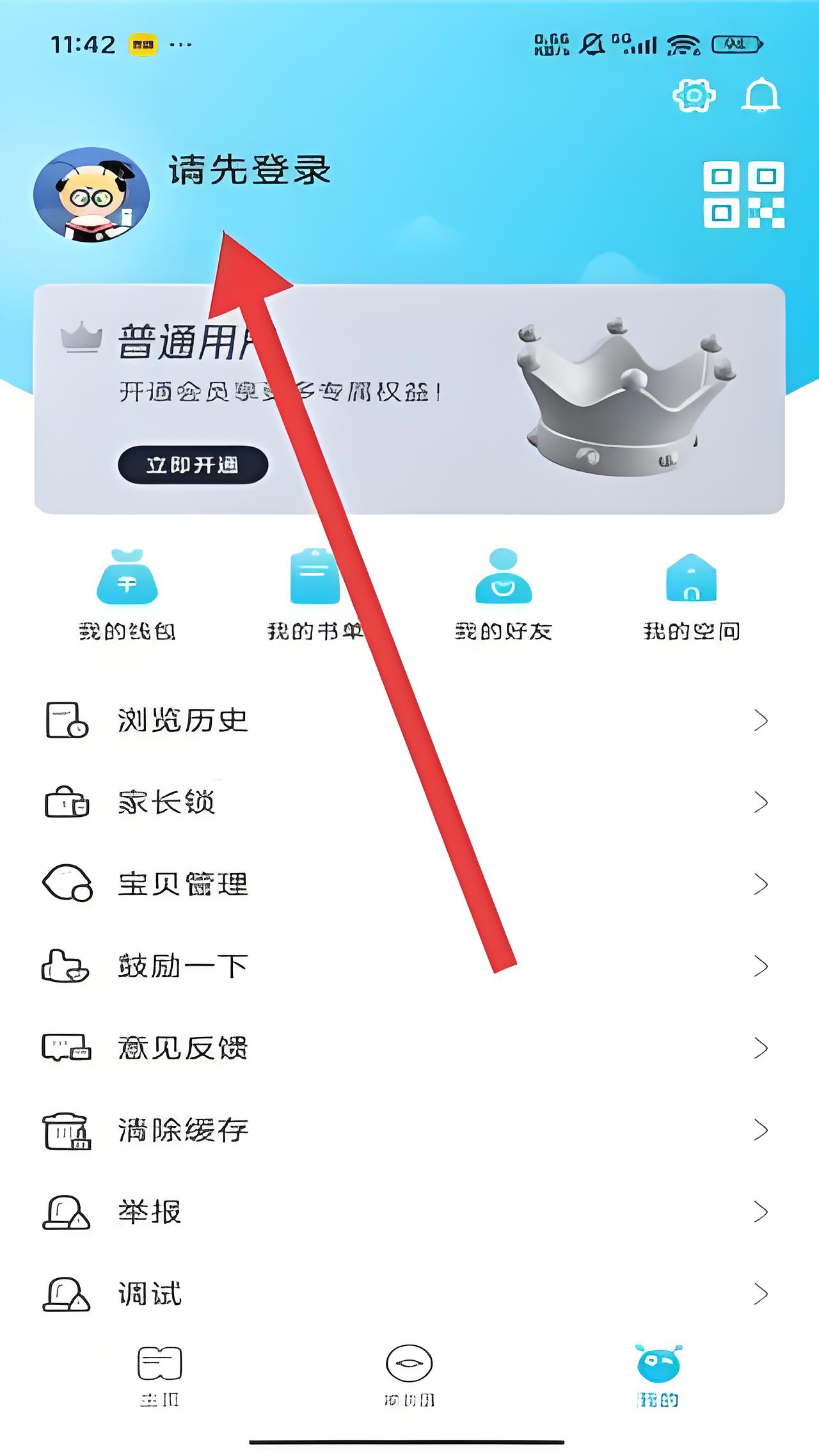Open the settings gear icon

(694, 96)
